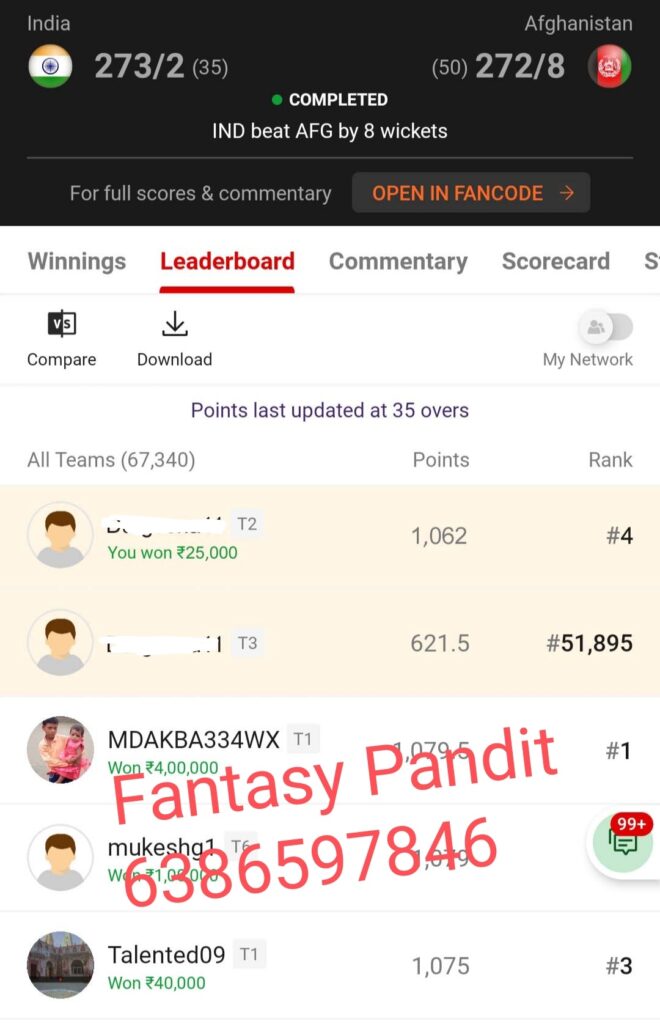
Task: Toggle the My Network switch
Action: coord(606,327)
